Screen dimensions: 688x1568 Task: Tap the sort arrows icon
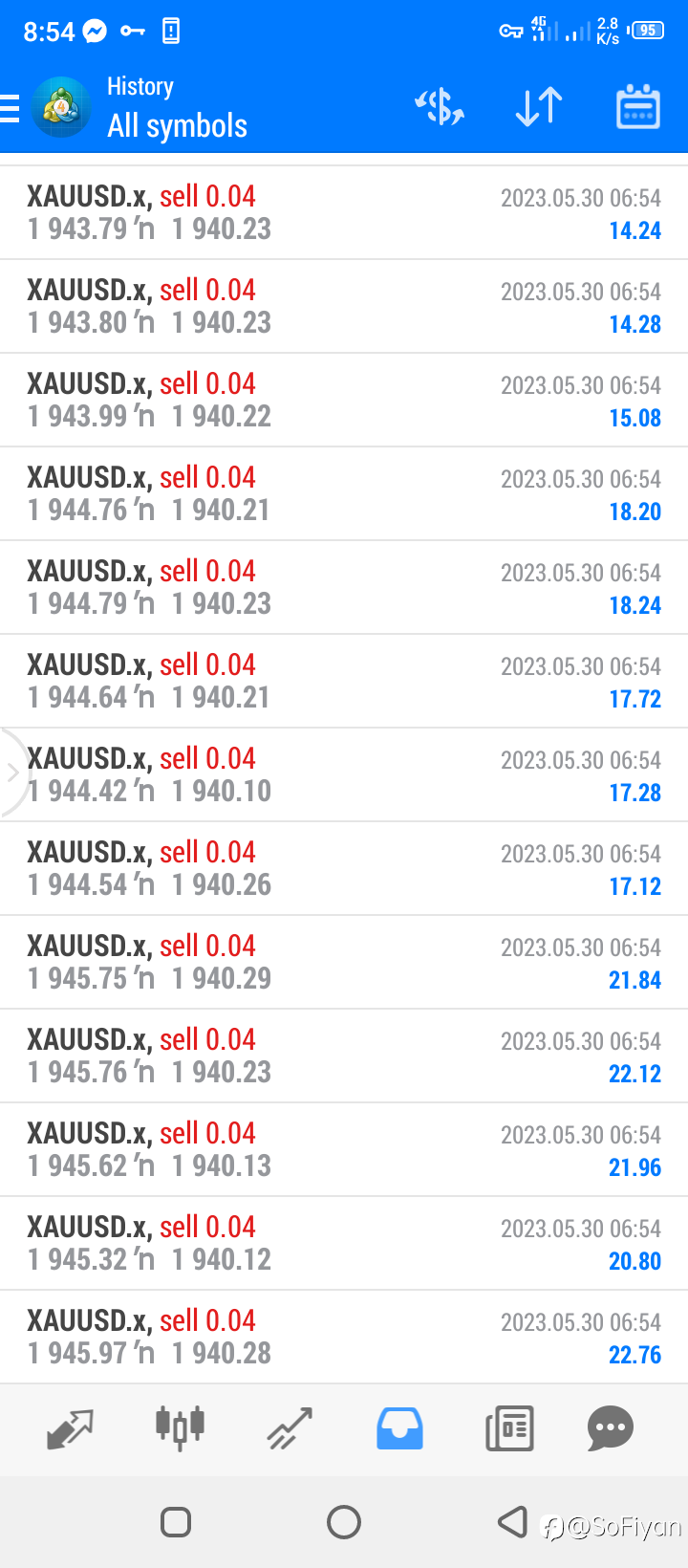point(539,106)
